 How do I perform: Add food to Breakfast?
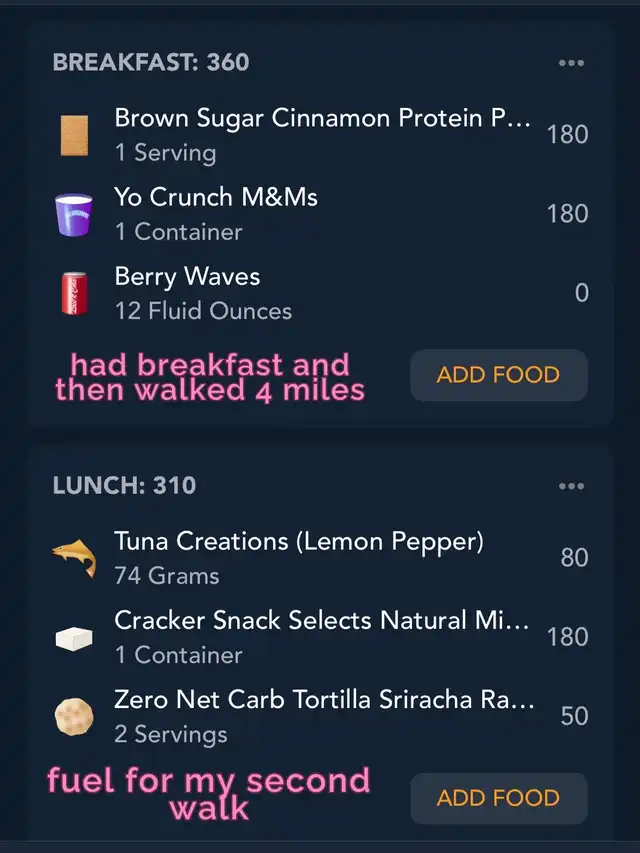click(498, 375)
